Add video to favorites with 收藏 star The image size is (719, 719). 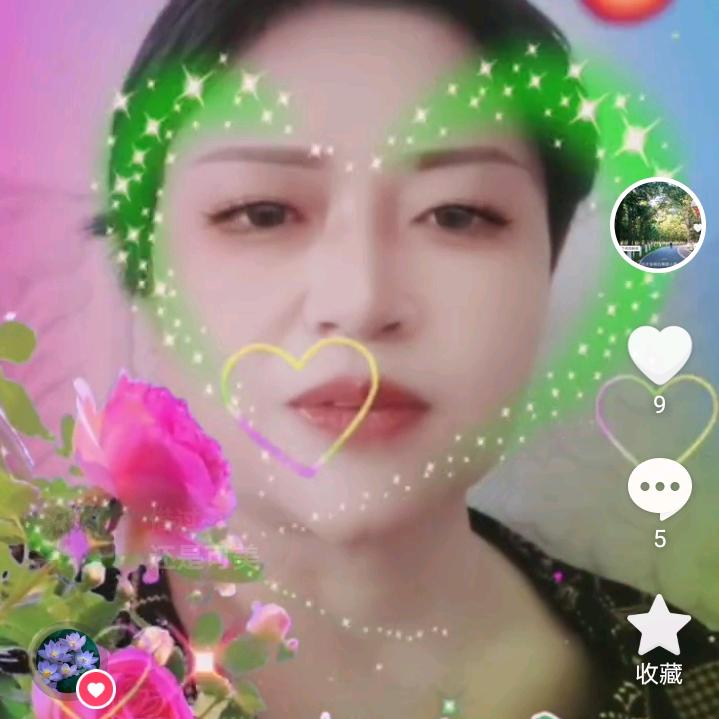coord(659,626)
